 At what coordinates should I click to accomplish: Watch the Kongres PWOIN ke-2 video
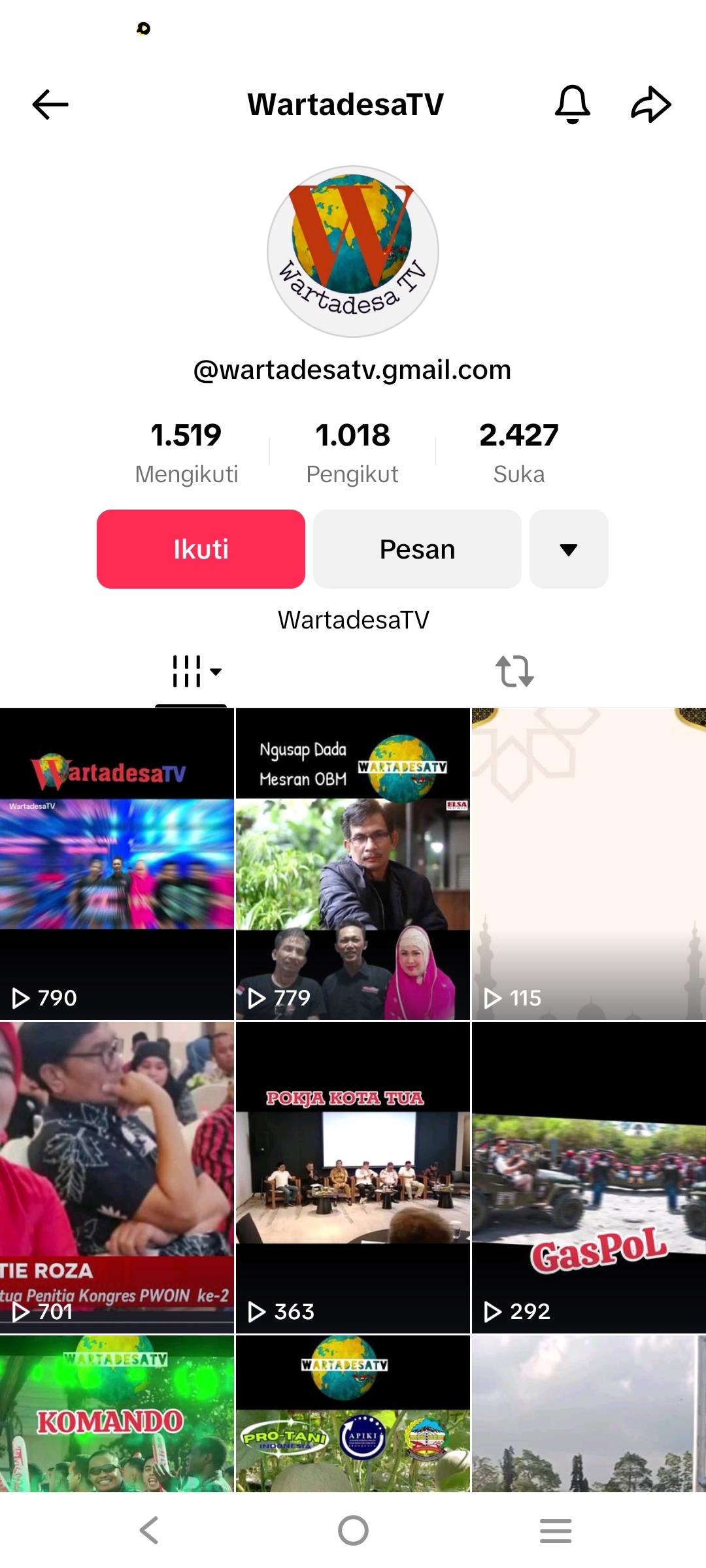[117, 1177]
